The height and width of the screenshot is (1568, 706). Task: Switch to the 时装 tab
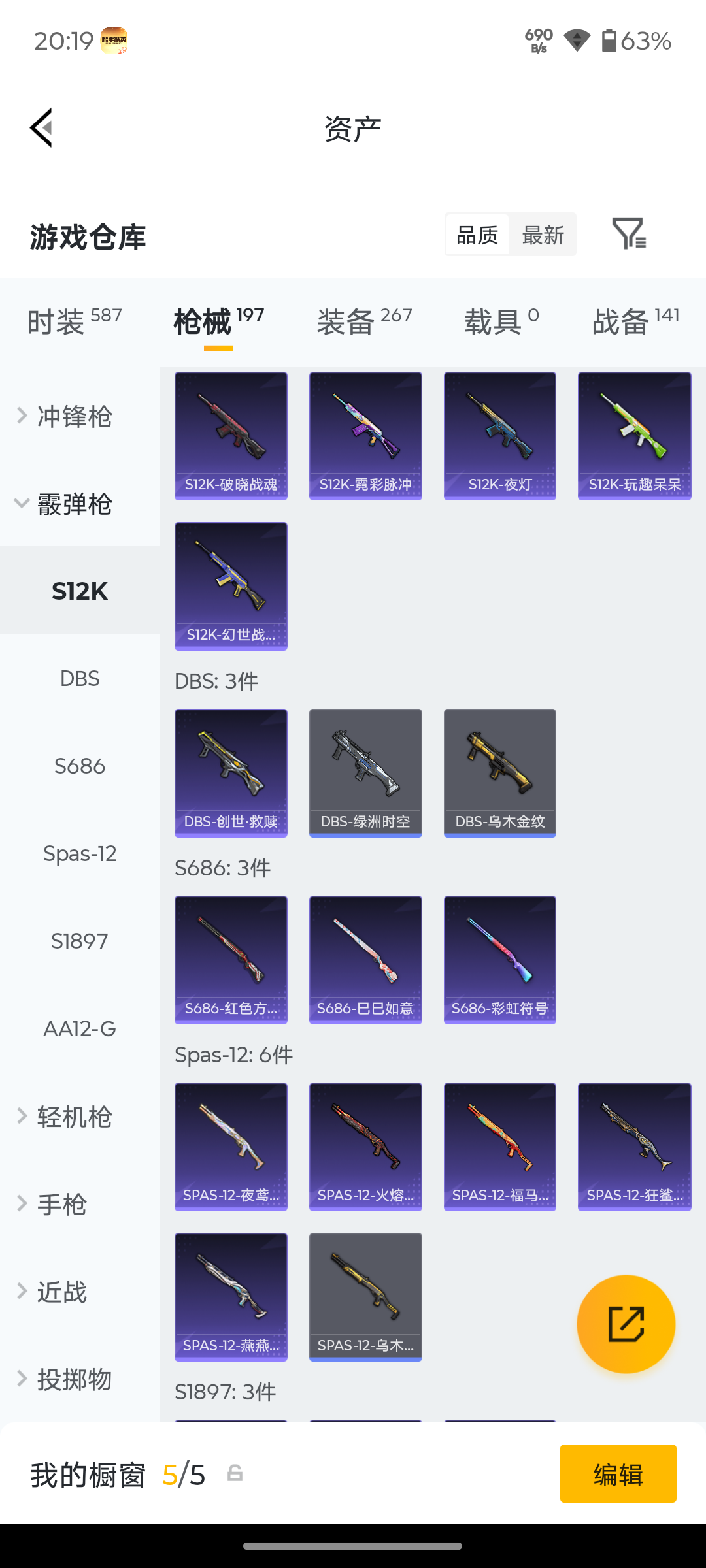(x=75, y=321)
